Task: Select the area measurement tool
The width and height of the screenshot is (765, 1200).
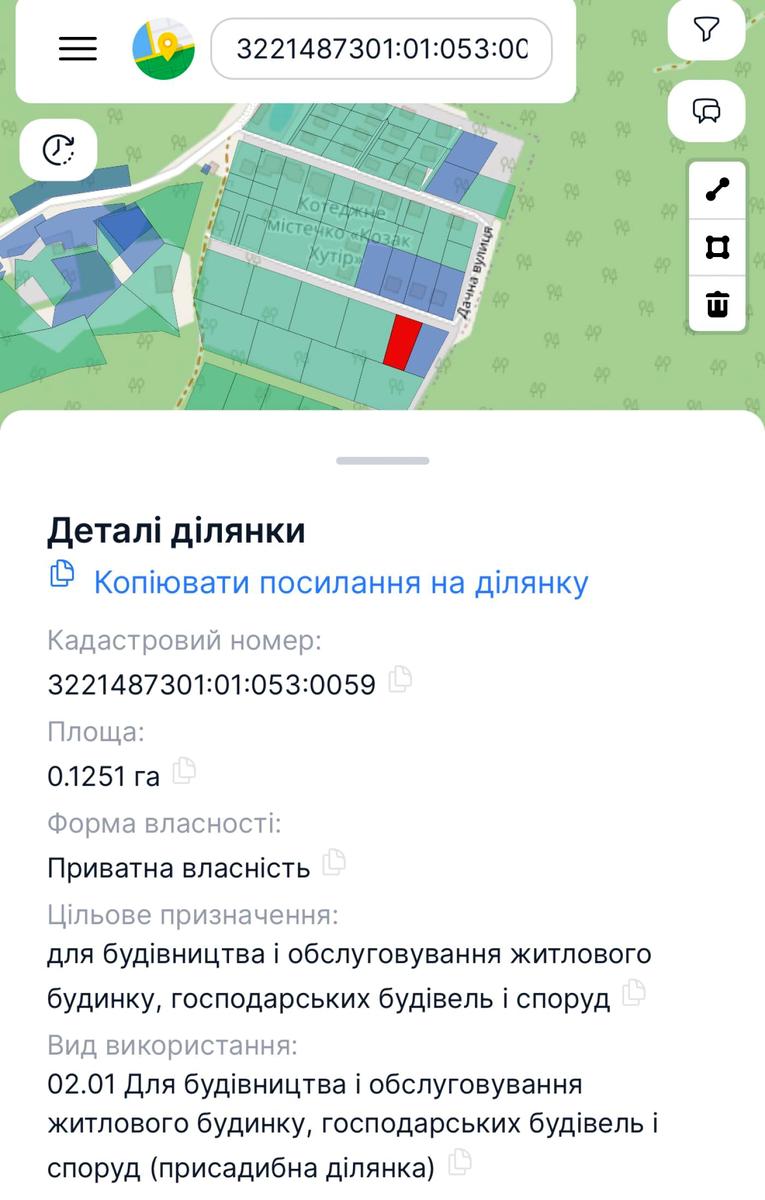Action: [715, 249]
